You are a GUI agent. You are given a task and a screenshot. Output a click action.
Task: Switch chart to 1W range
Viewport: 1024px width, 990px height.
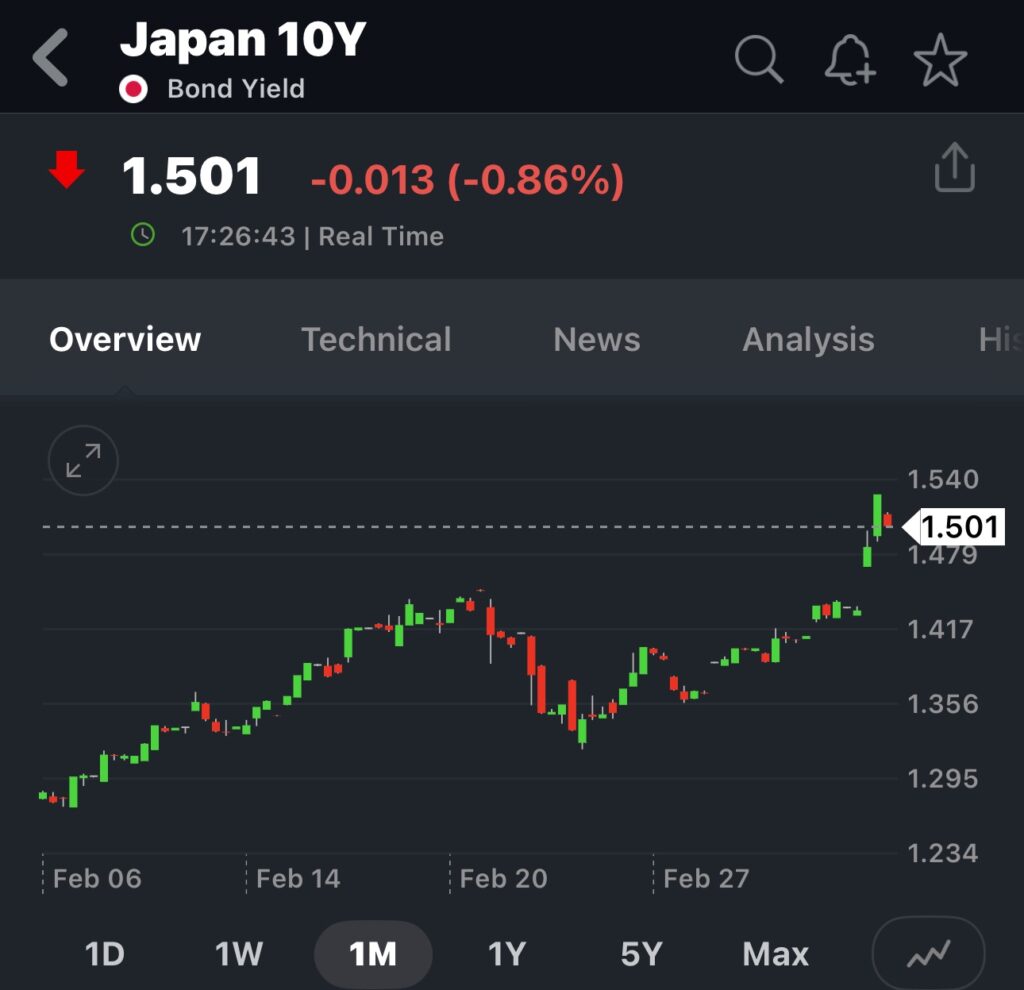point(238,954)
